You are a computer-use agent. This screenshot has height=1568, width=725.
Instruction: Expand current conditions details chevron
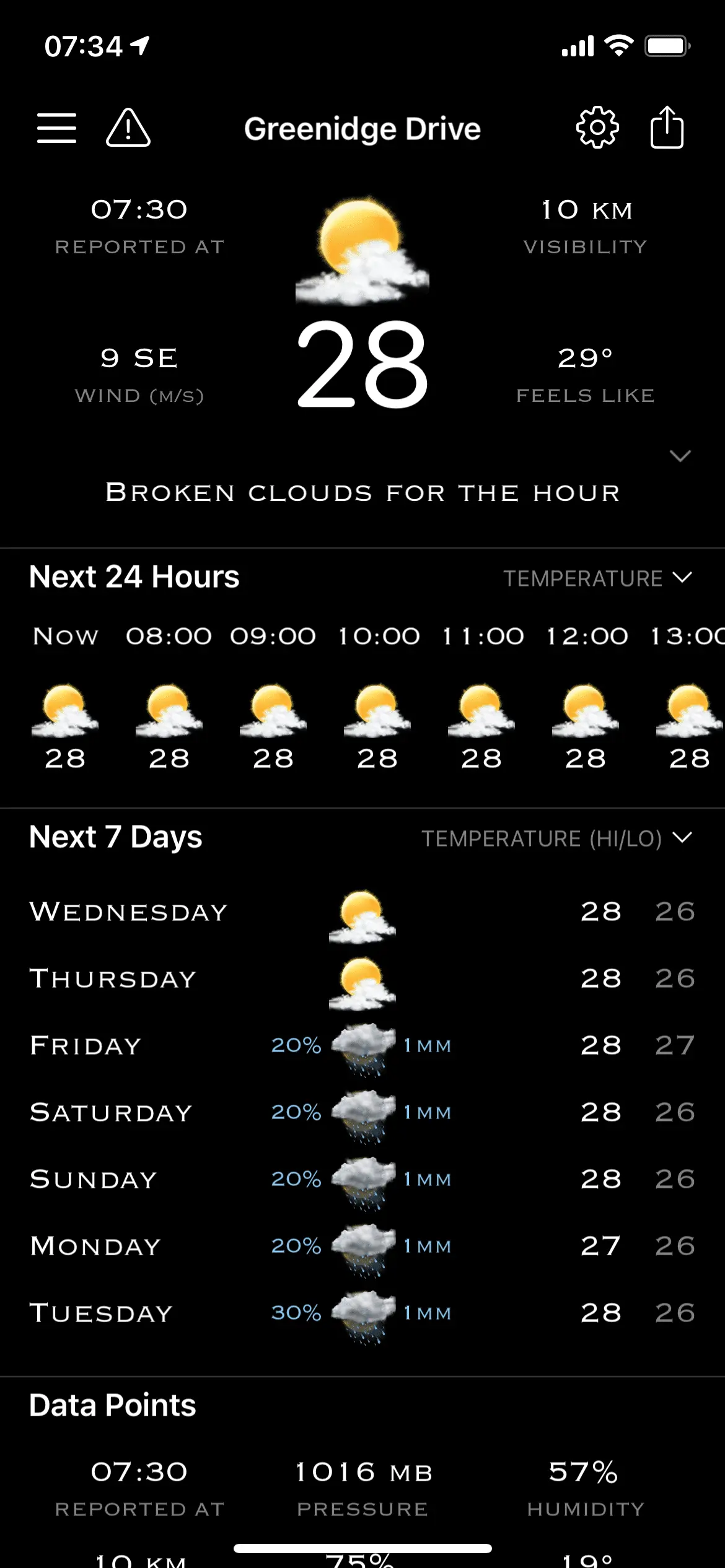(680, 456)
